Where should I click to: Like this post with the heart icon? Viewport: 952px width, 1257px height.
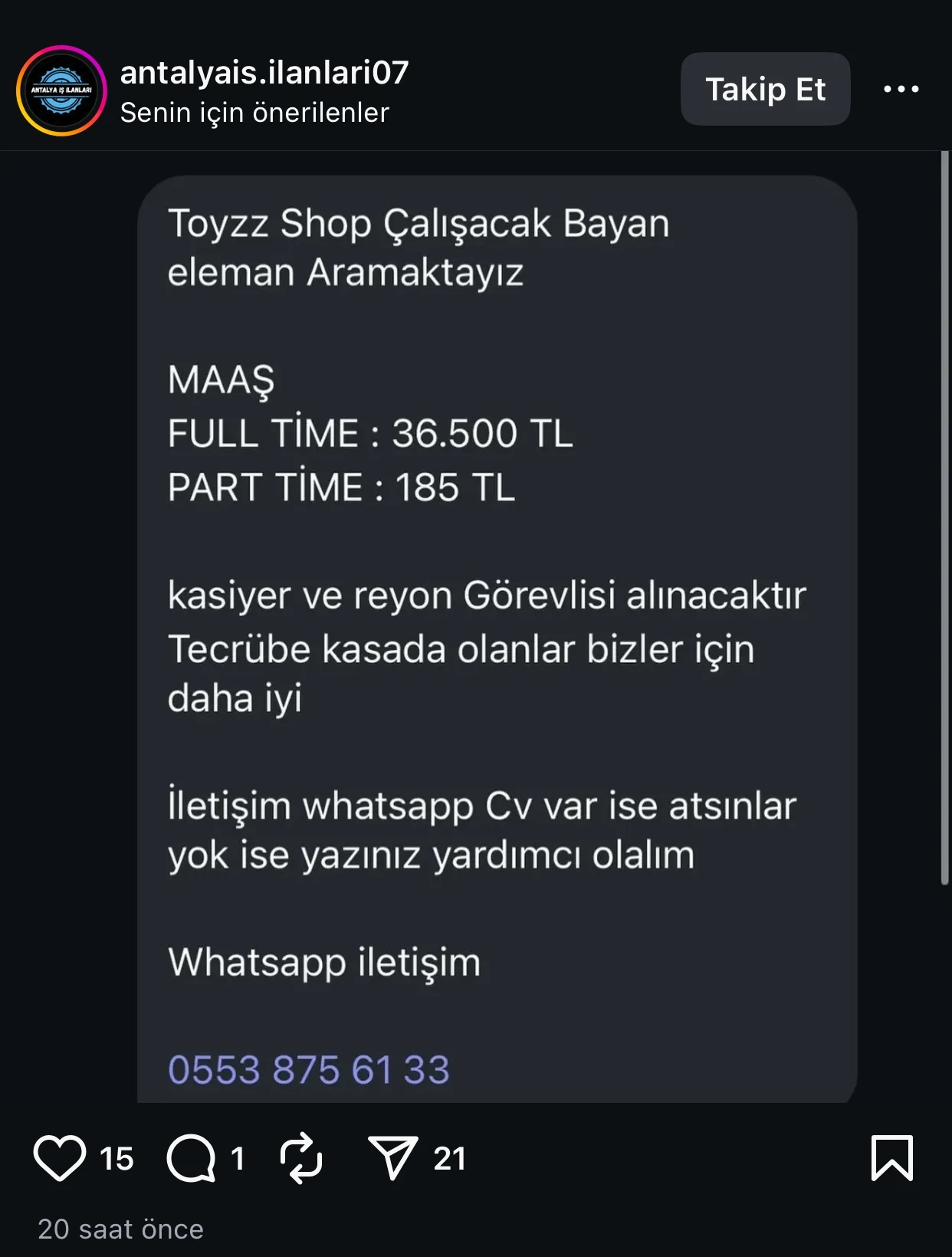(x=60, y=1157)
